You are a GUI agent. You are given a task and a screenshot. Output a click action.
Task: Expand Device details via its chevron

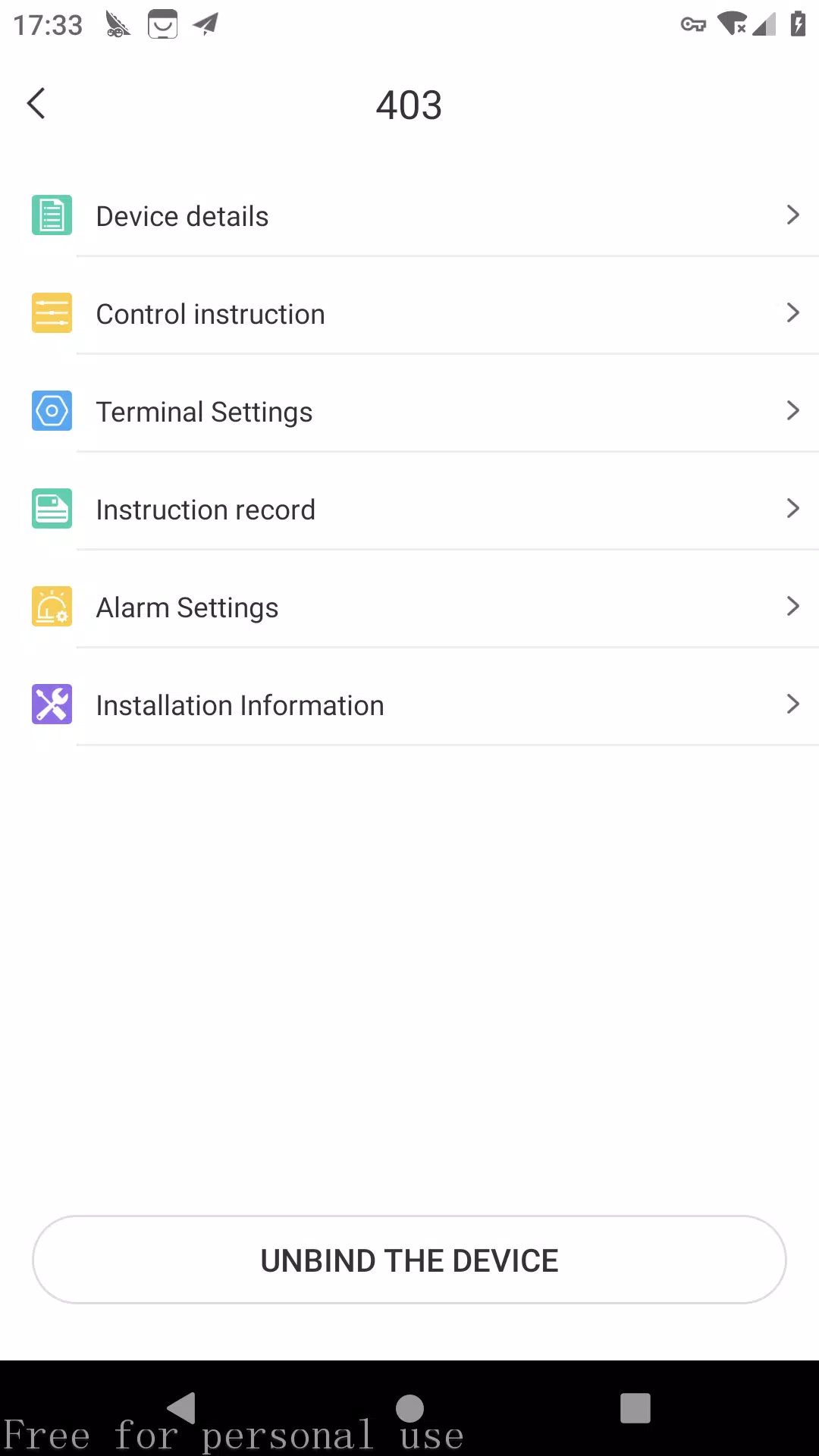pyautogui.click(x=793, y=215)
